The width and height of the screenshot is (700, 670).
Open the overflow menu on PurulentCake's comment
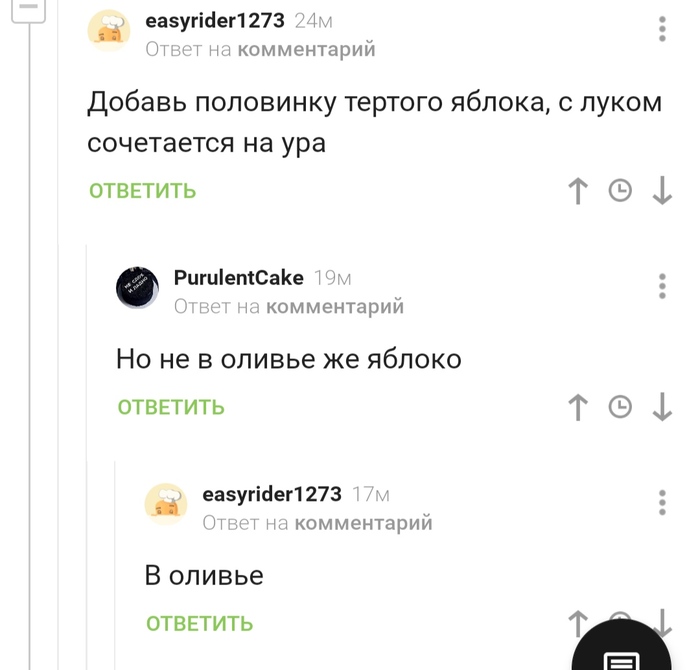(x=662, y=285)
